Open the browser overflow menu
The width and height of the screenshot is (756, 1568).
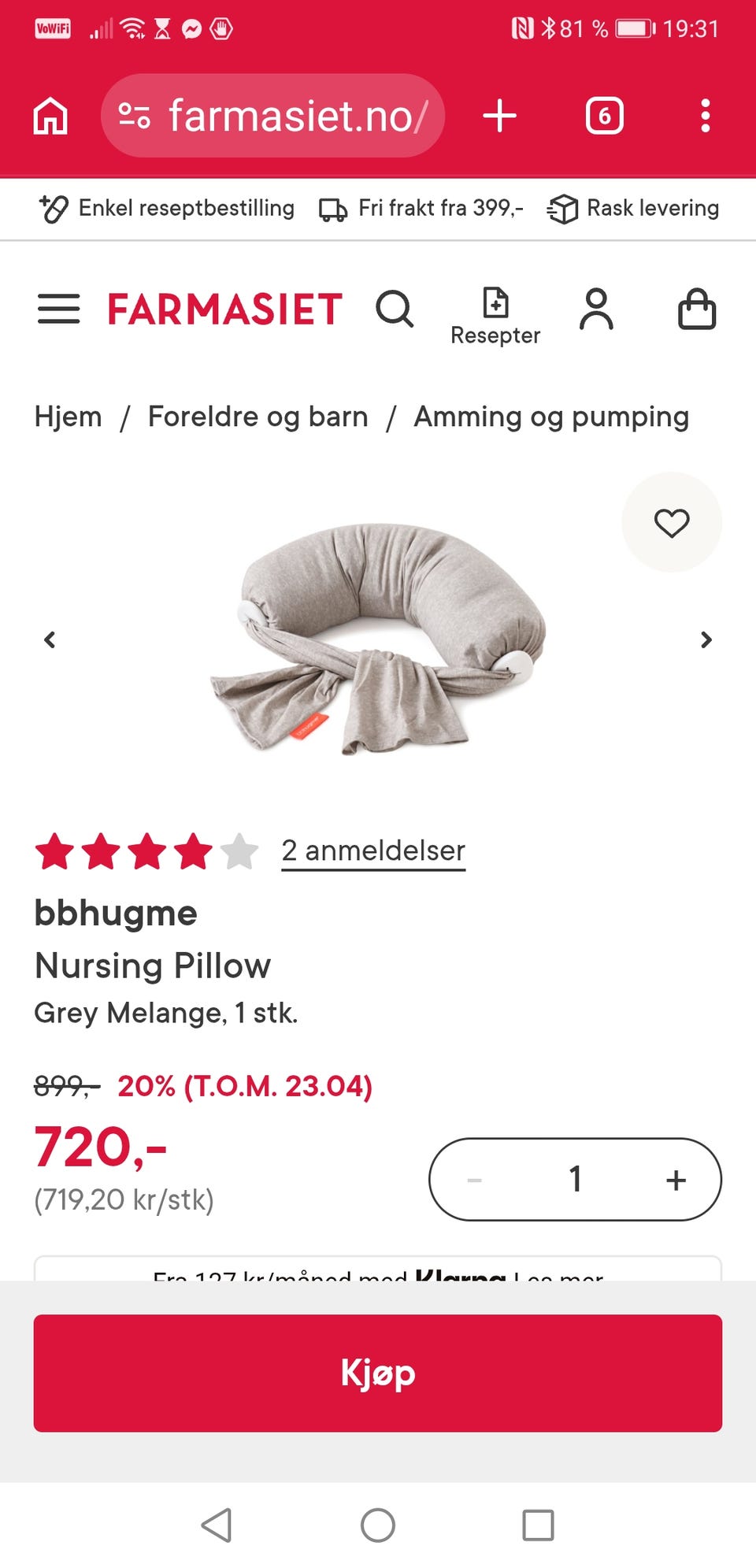(x=706, y=116)
